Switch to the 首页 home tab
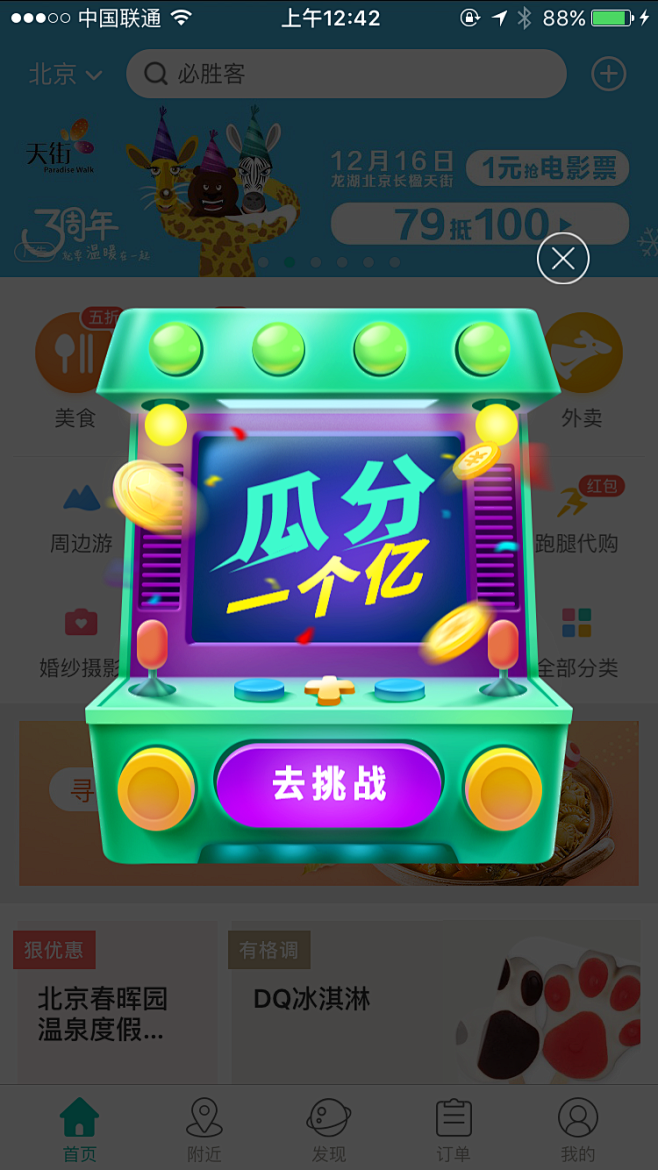Image resolution: width=658 pixels, height=1170 pixels. click(79, 1130)
